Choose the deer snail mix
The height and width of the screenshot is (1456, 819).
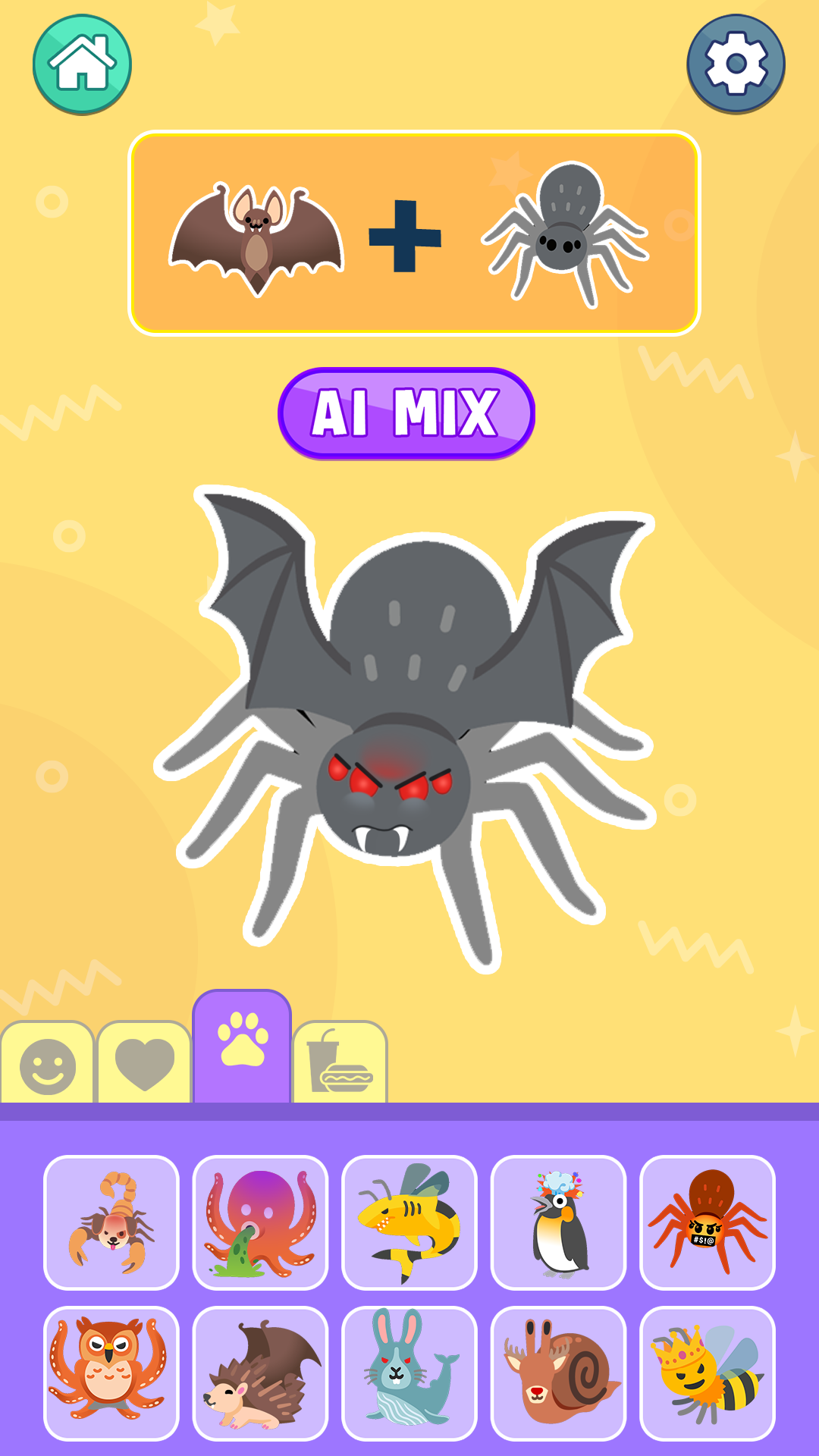(x=558, y=1373)
